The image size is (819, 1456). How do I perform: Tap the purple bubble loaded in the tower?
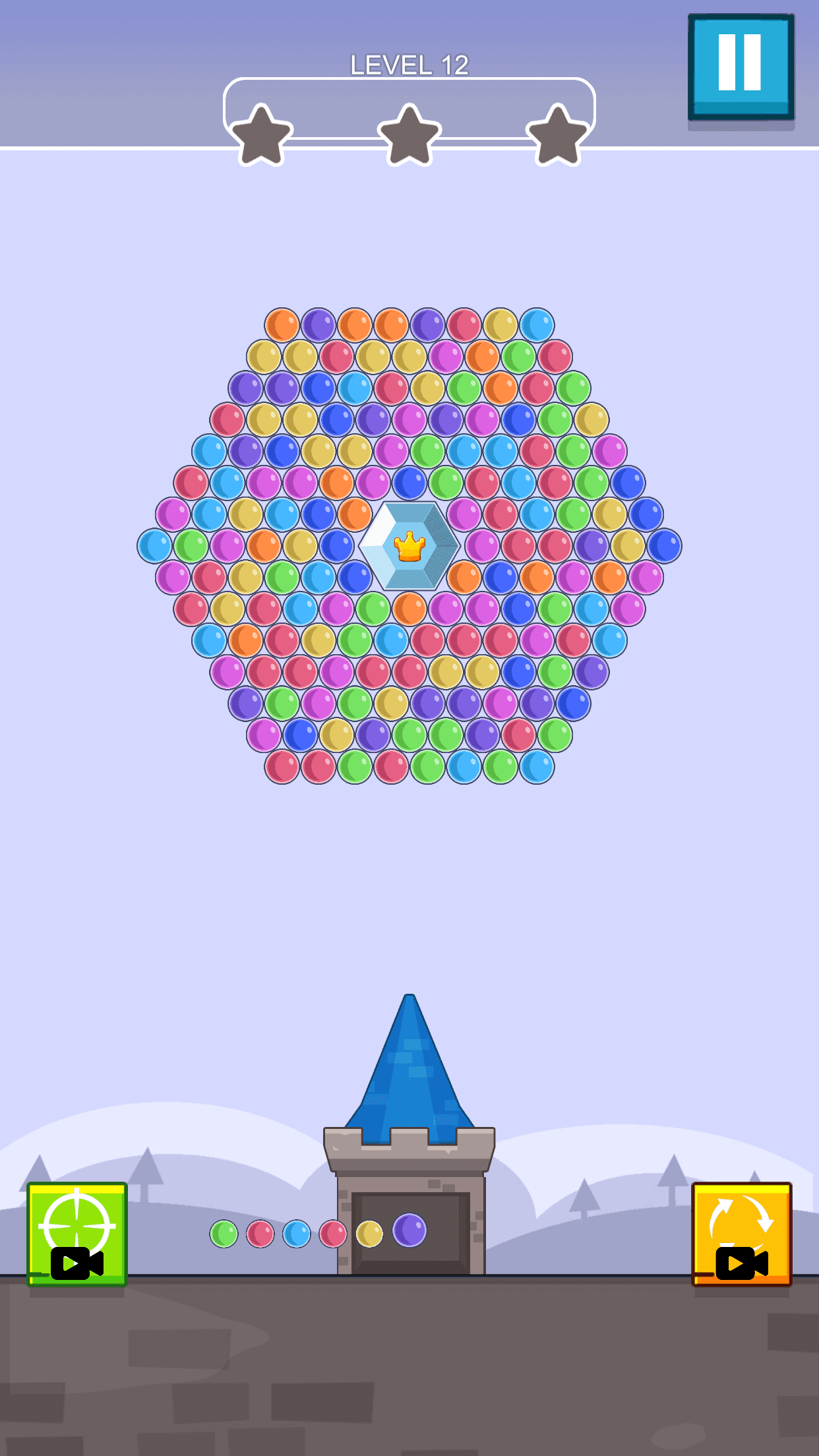coord(409,1230)
